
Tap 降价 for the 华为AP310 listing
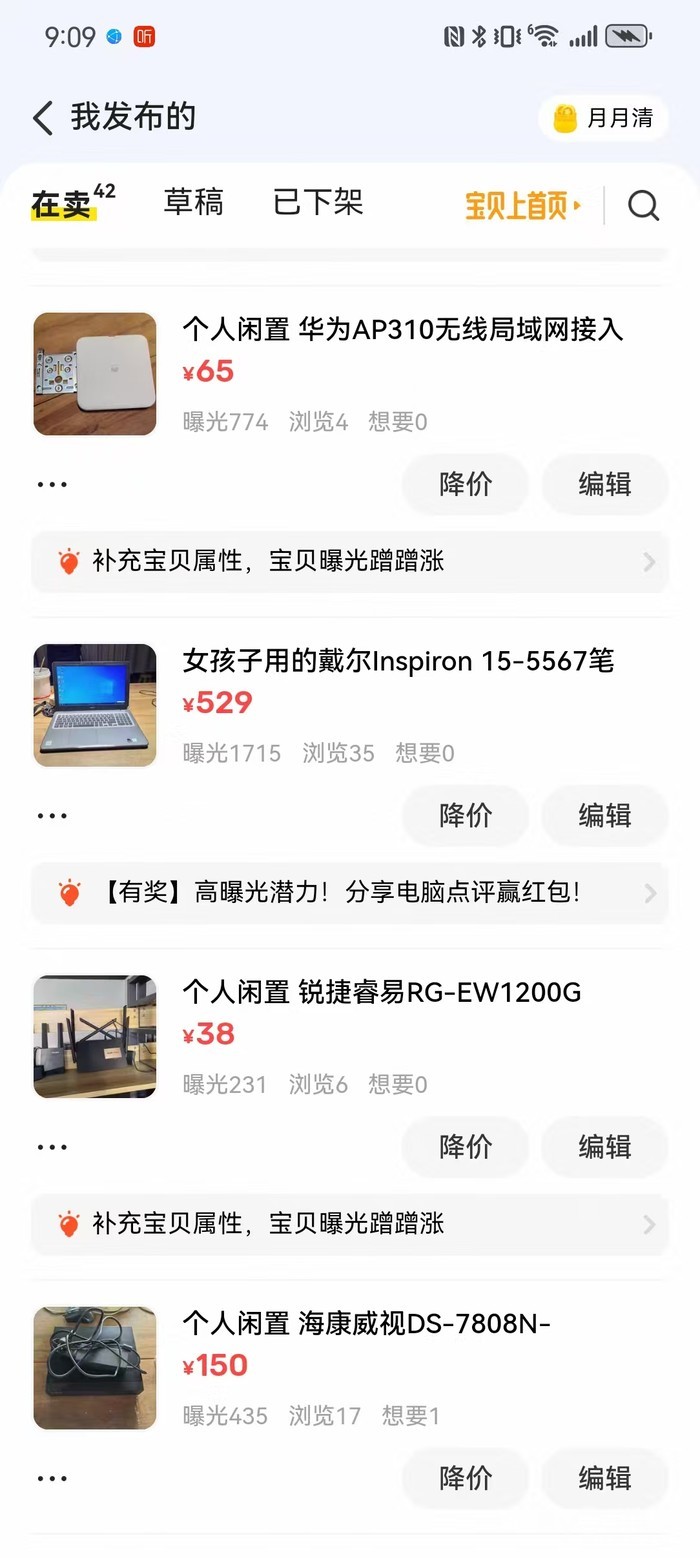(465, 484)
